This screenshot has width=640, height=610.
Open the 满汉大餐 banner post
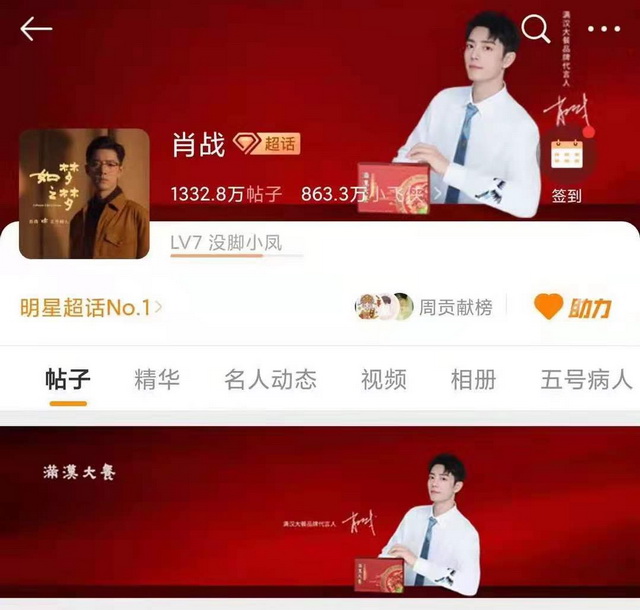320,510
